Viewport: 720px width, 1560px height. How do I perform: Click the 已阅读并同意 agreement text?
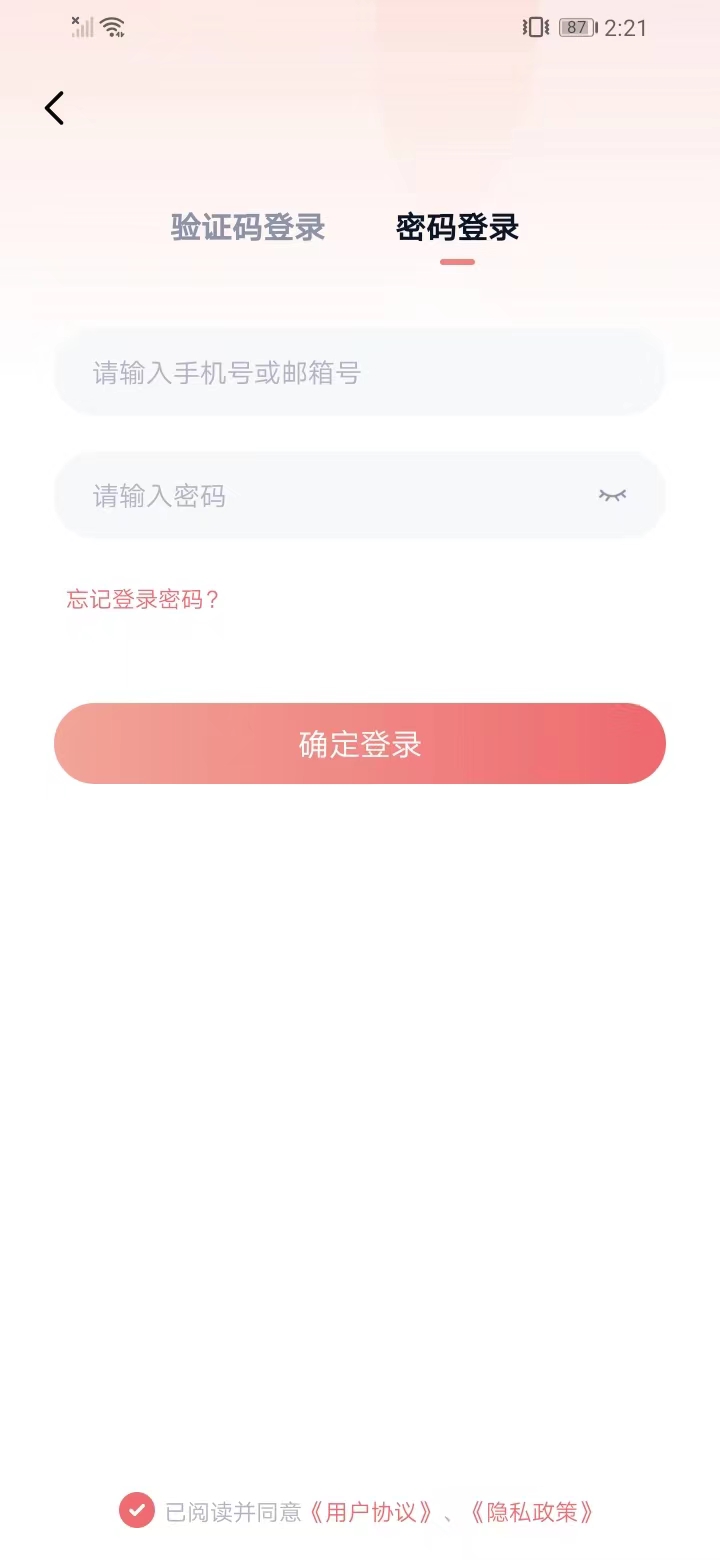coord(235,1512)
